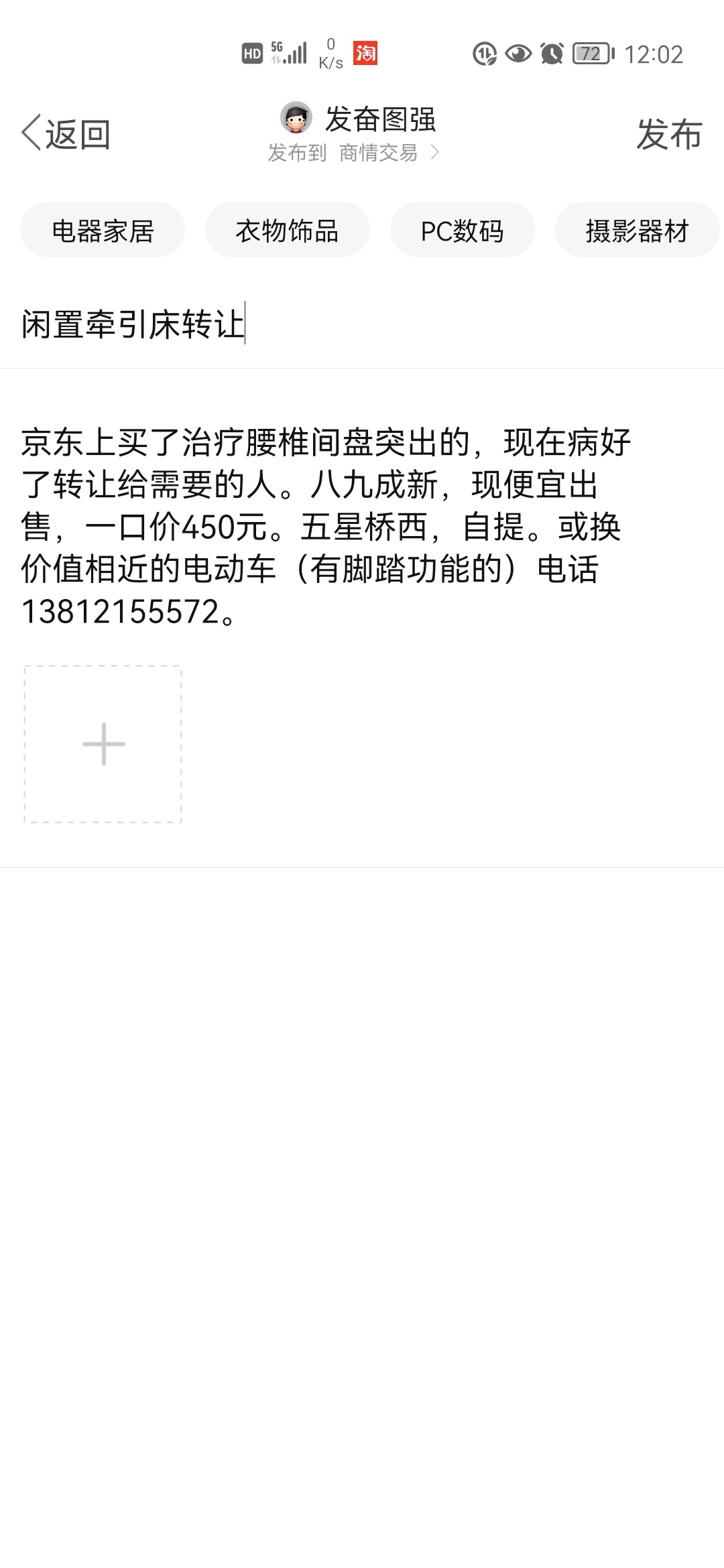This screenshot has height=1568, width=724.
Task: Pick the PC数码 category chip
Action: point(462,231)
